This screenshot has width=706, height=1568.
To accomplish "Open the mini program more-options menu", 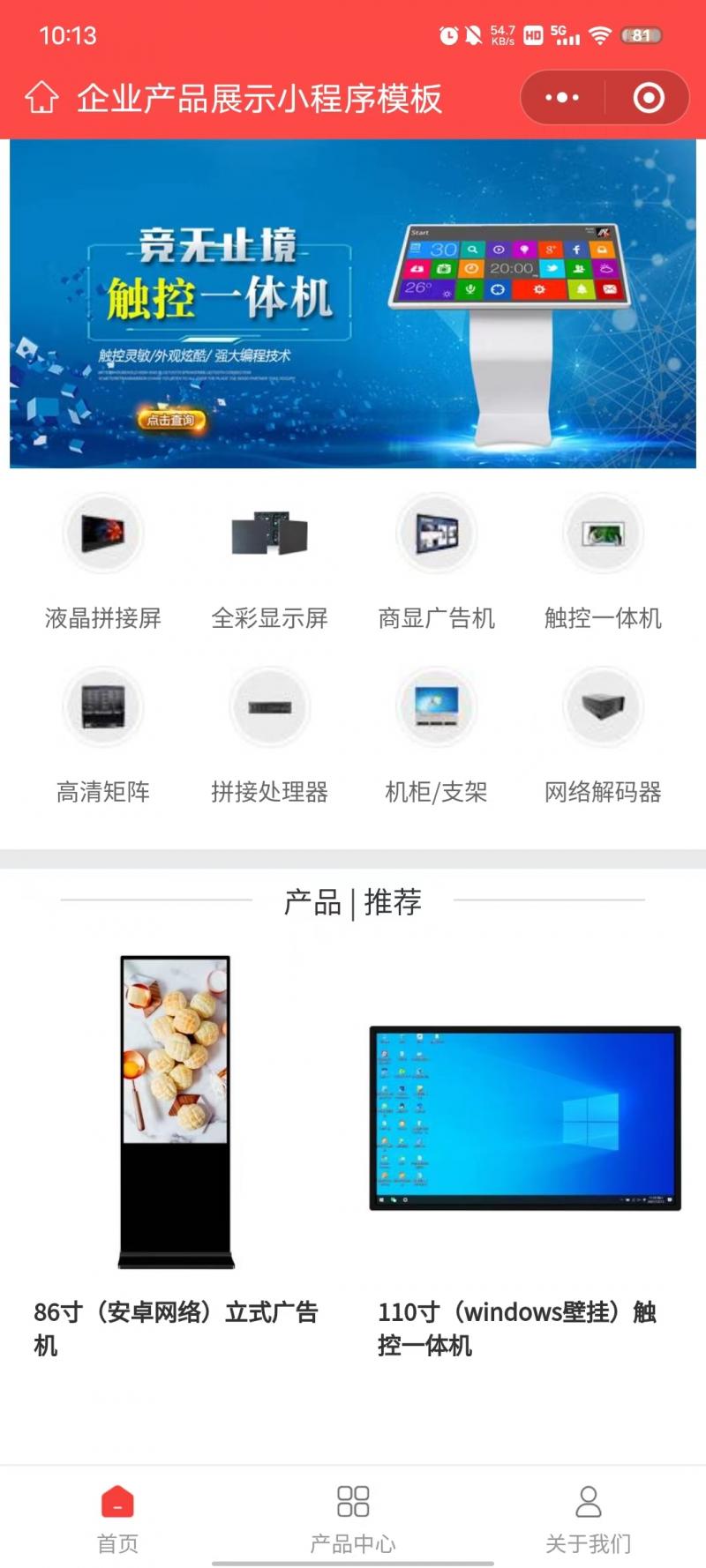I will tap(562, 98).
